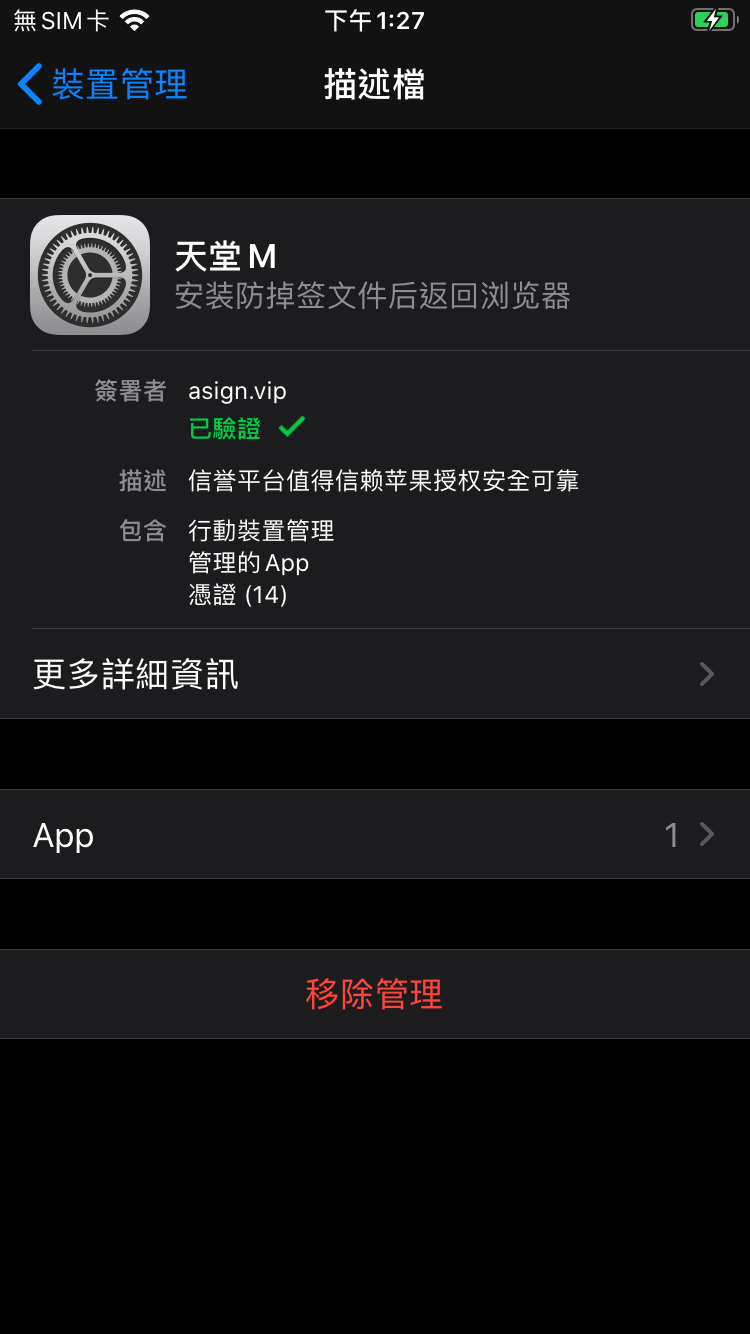
Task: Open 更多詳細資訊 row
Action: point(375,674)
